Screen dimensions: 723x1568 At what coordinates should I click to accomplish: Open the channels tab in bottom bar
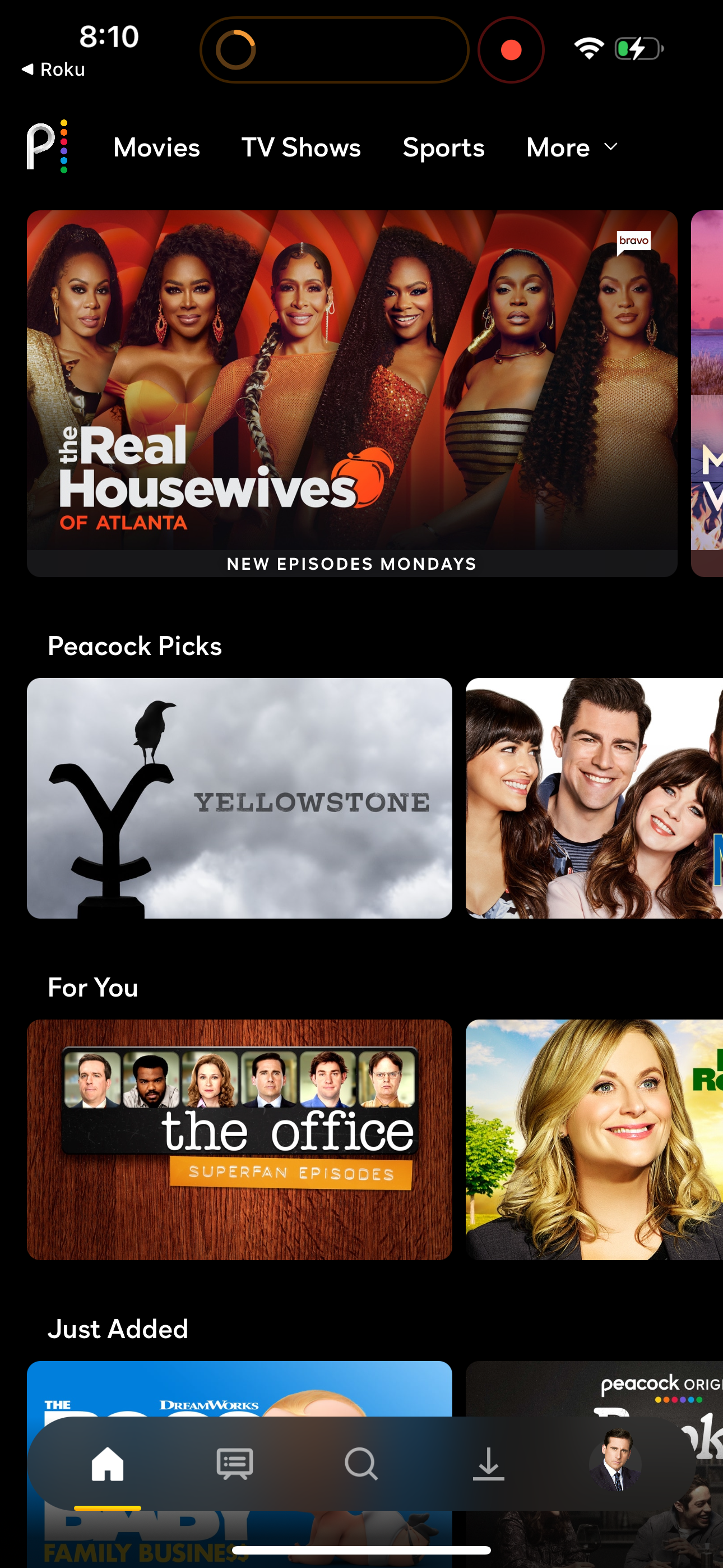234,1463
